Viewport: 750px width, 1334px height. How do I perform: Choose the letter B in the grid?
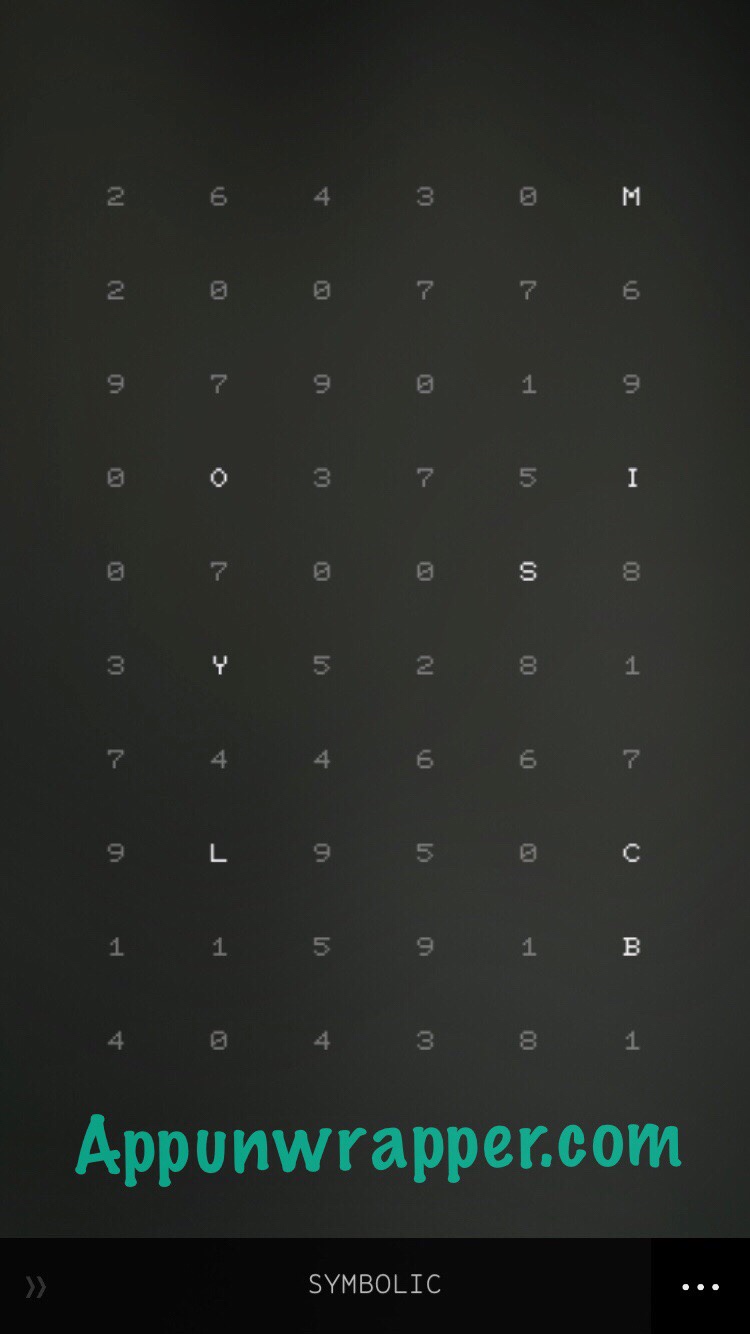tap(631, 947)
